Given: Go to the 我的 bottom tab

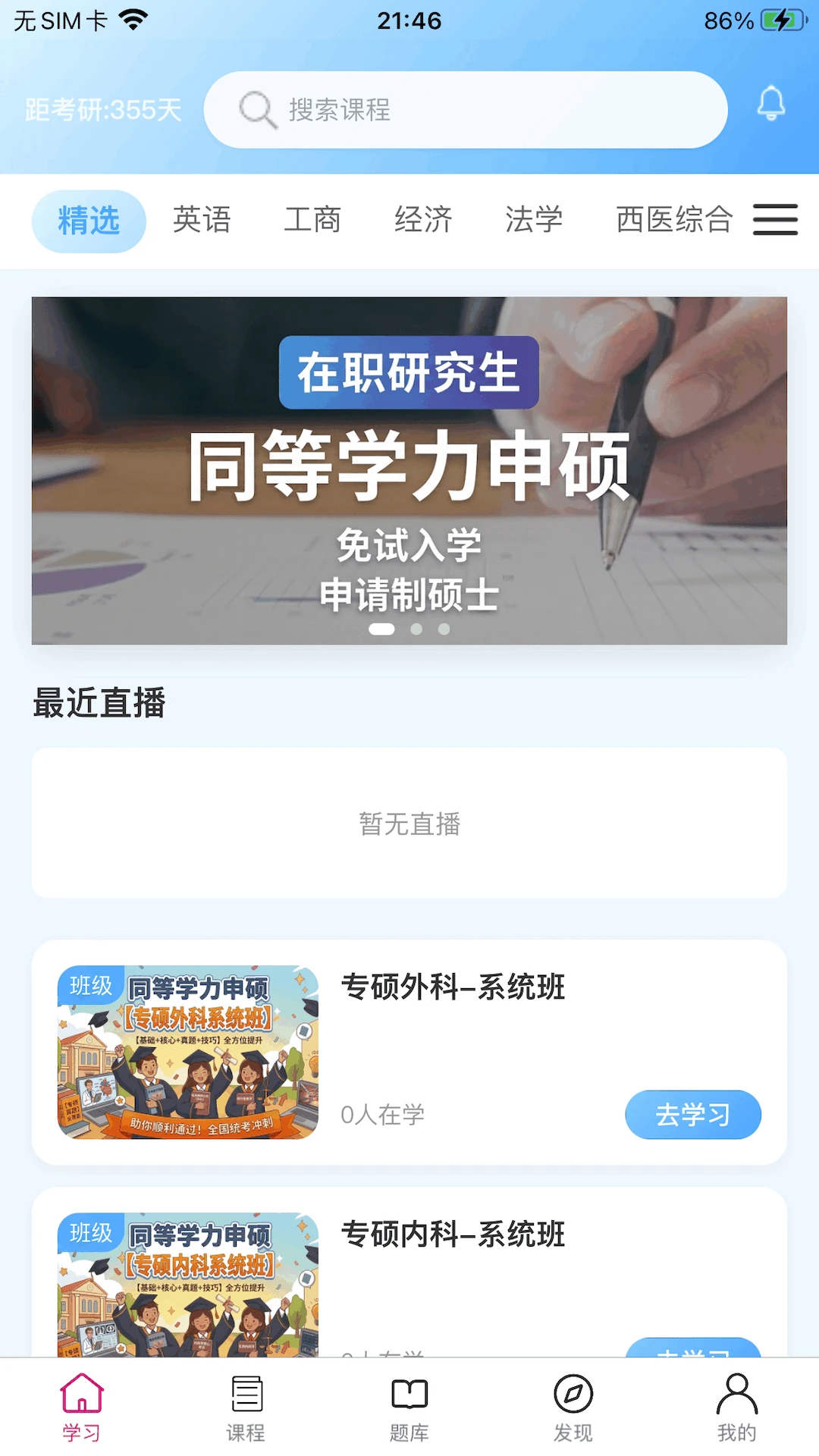Looking at the screenshot, I should [x=737, y=1408].
